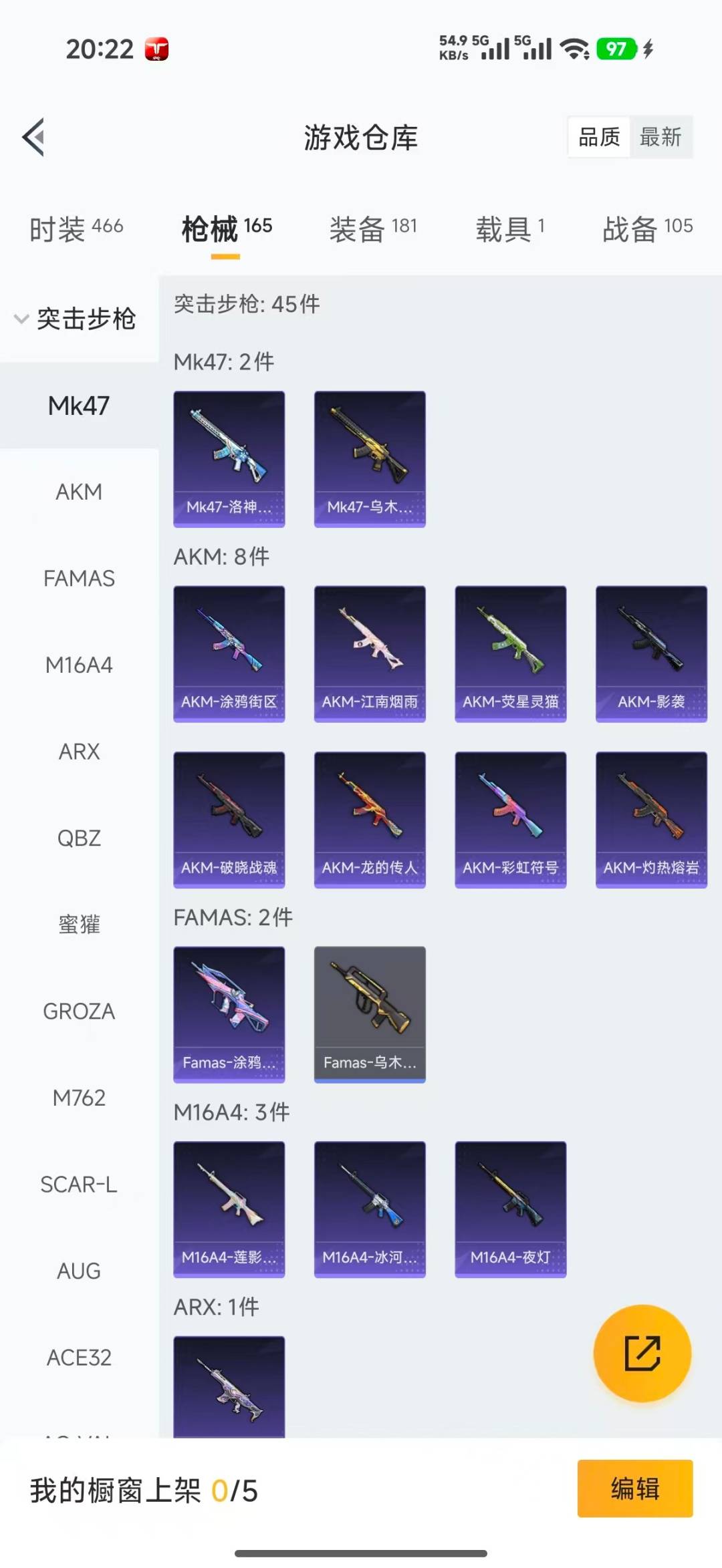Select GROZA in the weapon list

coord(79,1011)
